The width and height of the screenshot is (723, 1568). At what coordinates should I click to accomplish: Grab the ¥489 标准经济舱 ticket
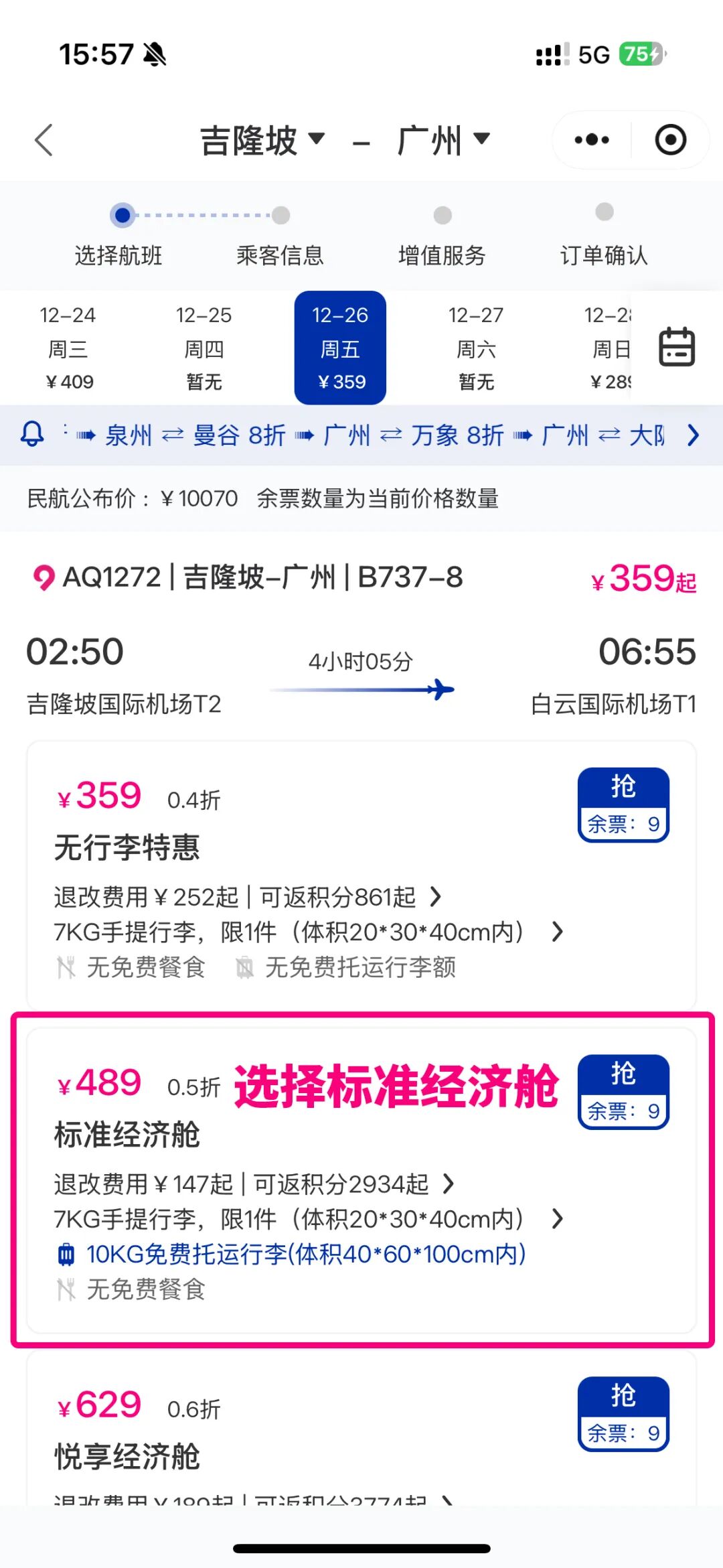(x=623, y=1092)
